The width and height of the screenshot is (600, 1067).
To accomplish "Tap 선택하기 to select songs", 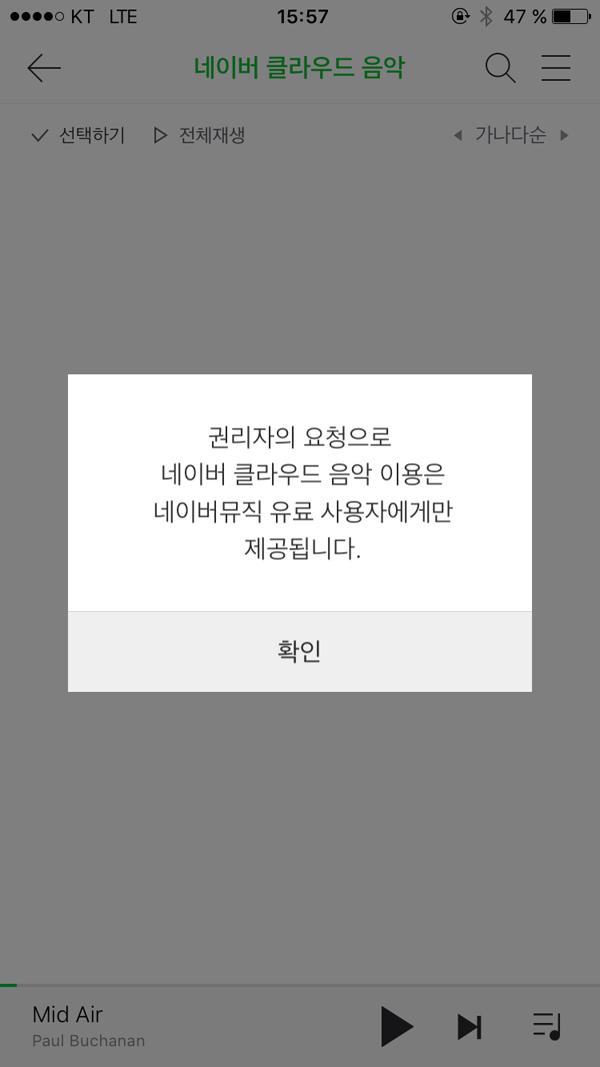I will 78,135.
